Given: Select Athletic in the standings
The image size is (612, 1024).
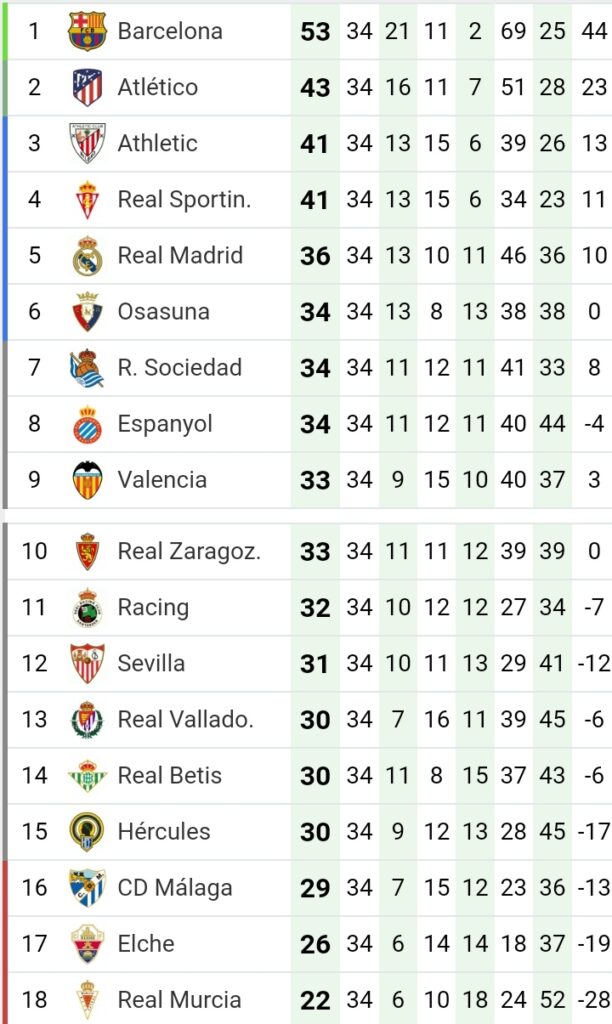Looking at the screenshot, I should (x=306, y=143).
